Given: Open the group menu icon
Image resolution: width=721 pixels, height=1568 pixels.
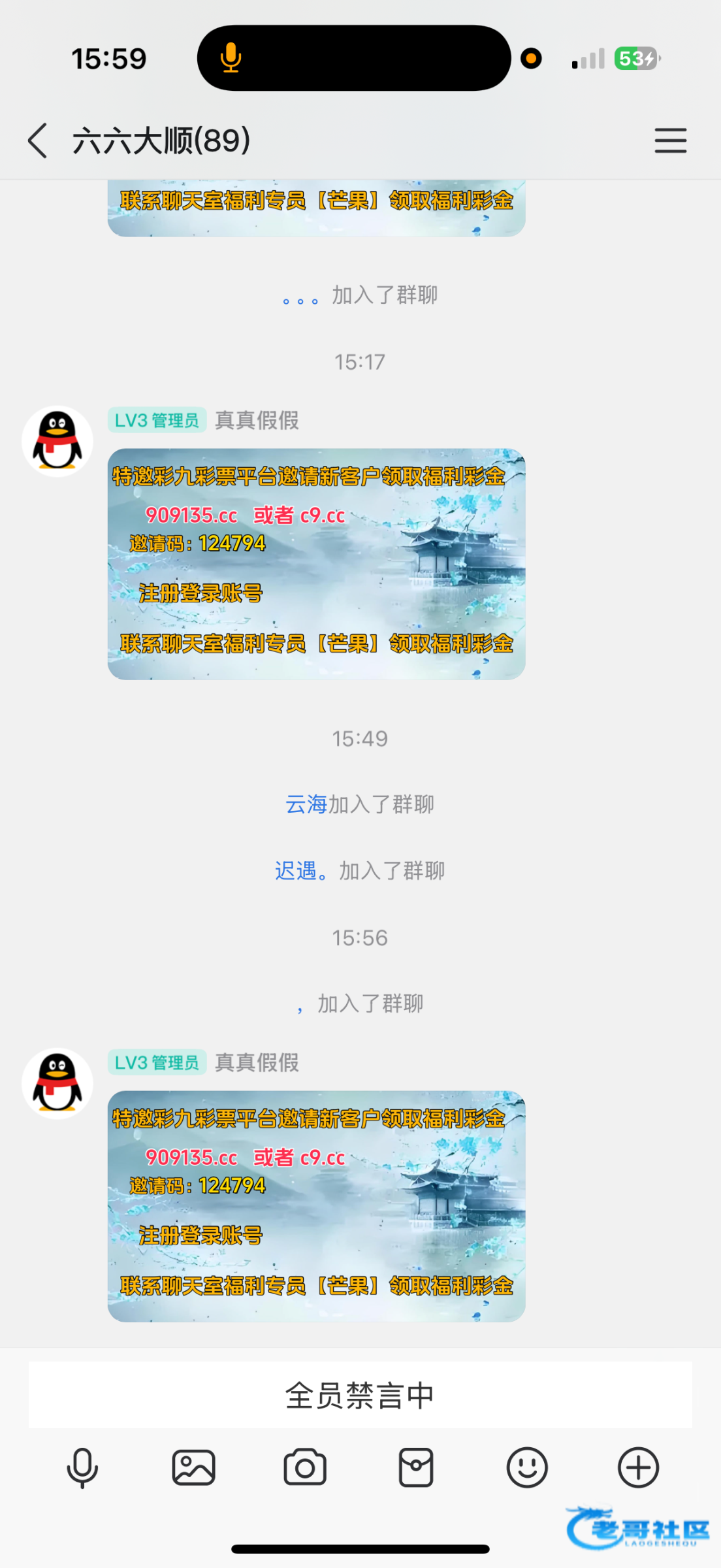Looking at the screenshot, I should [670, 140].
